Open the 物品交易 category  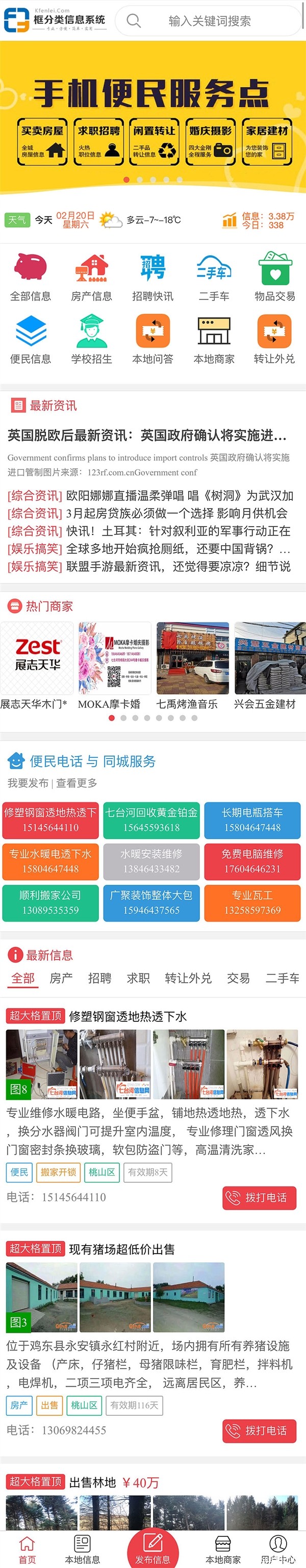point(274,278)
